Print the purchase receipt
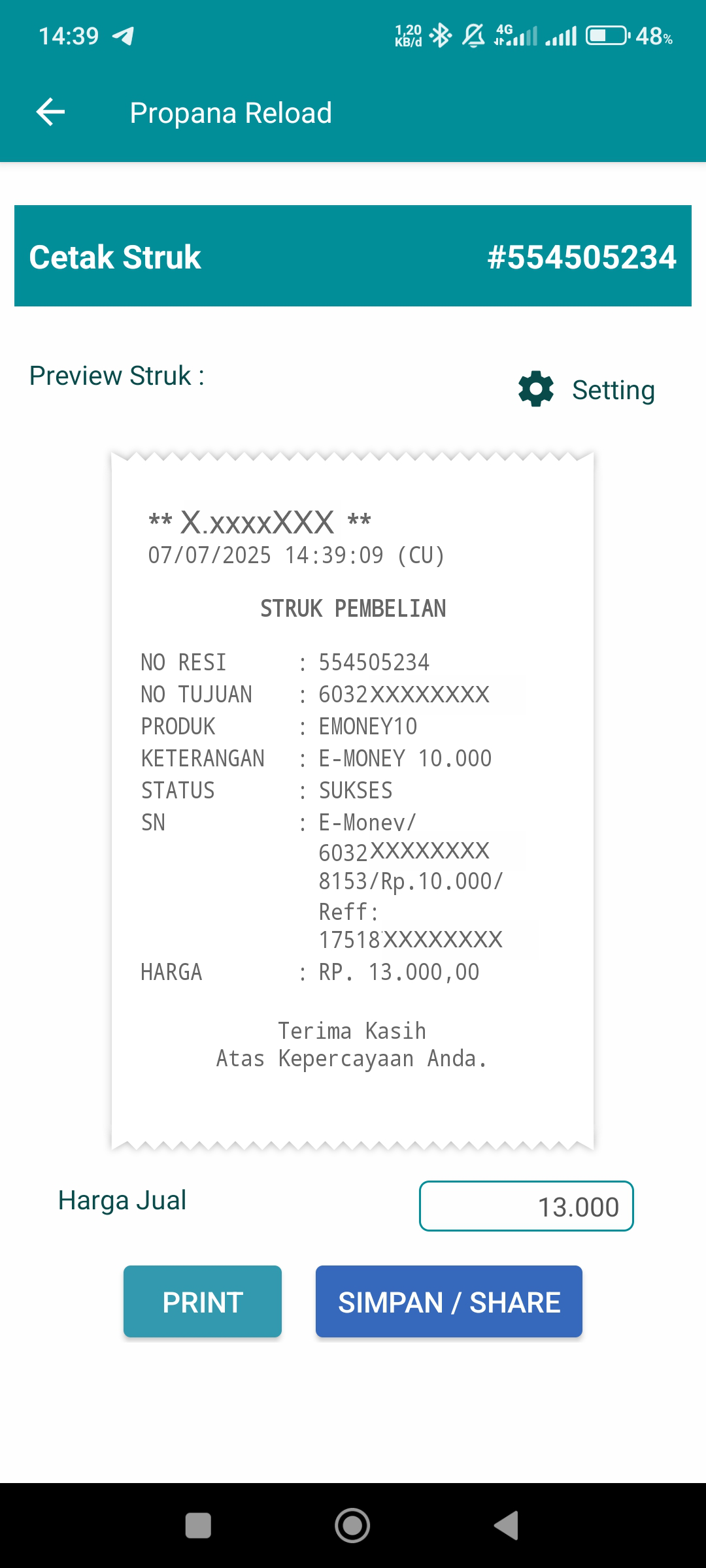 [203, 1301]
